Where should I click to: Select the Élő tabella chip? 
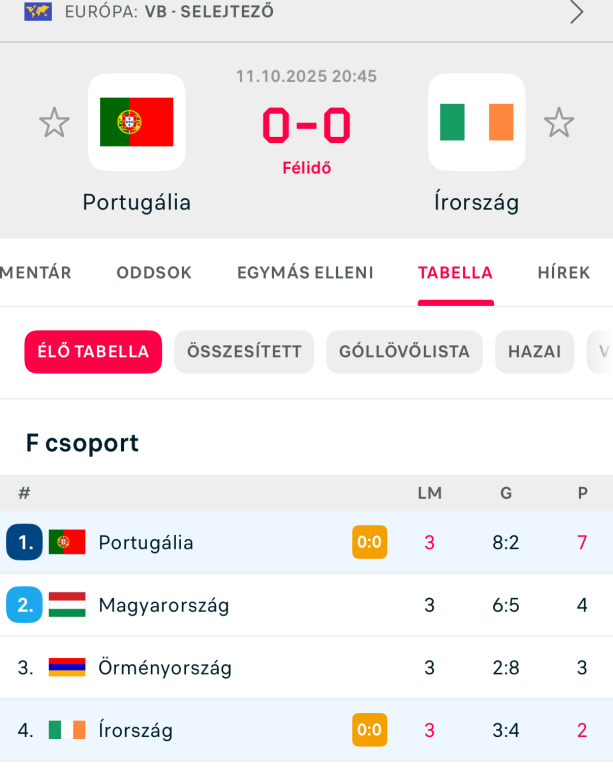click(93, 352)
